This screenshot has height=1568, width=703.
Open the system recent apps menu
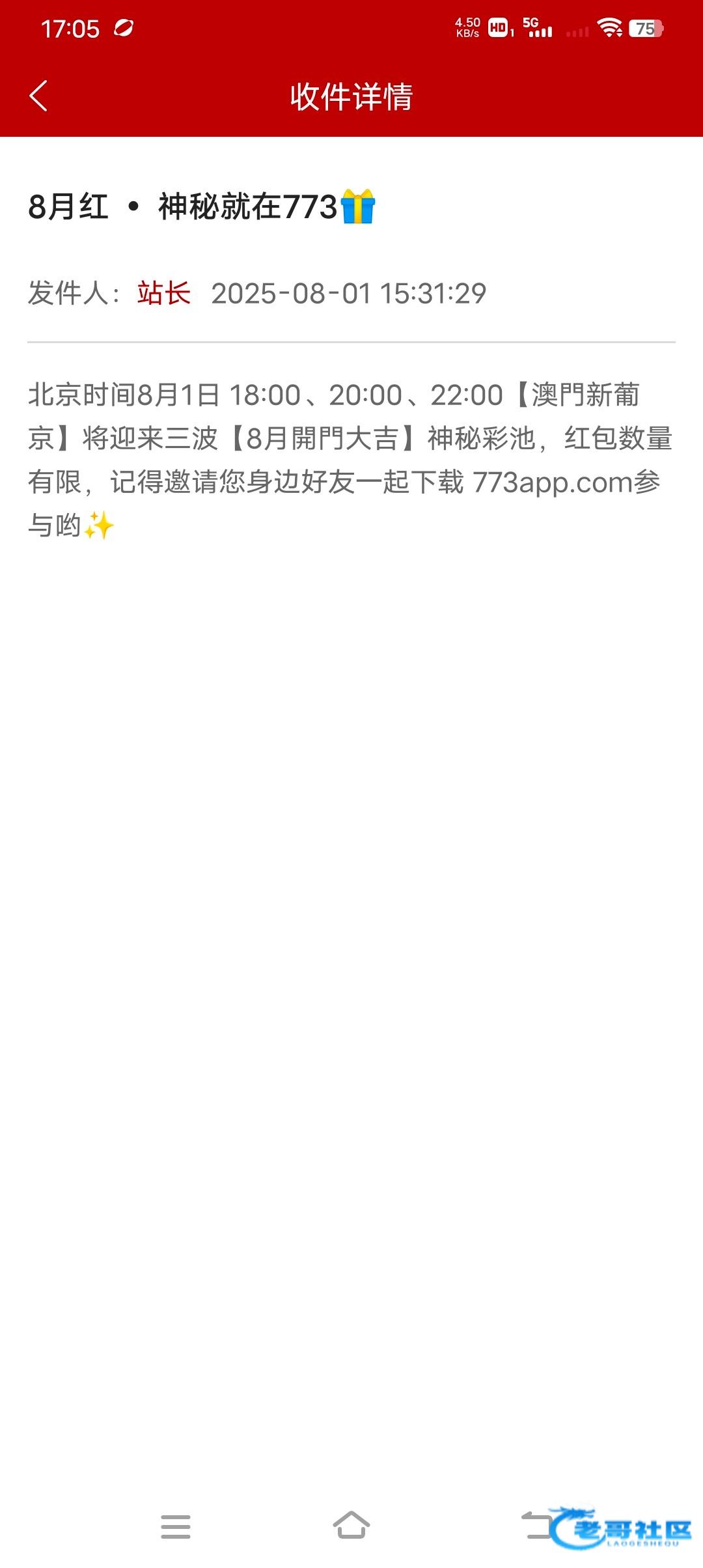click(x=176, y=1526)
